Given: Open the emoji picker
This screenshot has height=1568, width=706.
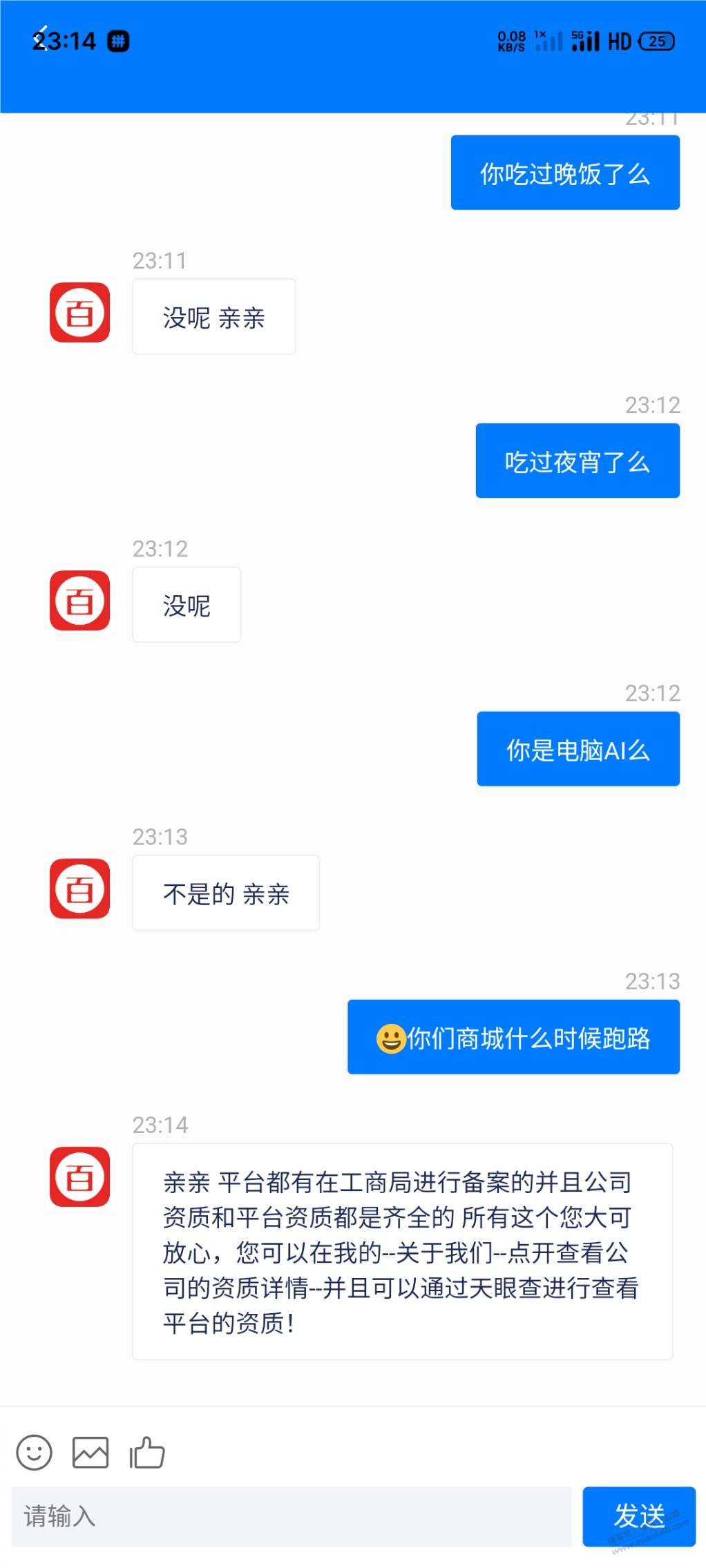Looking at the screenshot, I should click(x=34, y=1453).
